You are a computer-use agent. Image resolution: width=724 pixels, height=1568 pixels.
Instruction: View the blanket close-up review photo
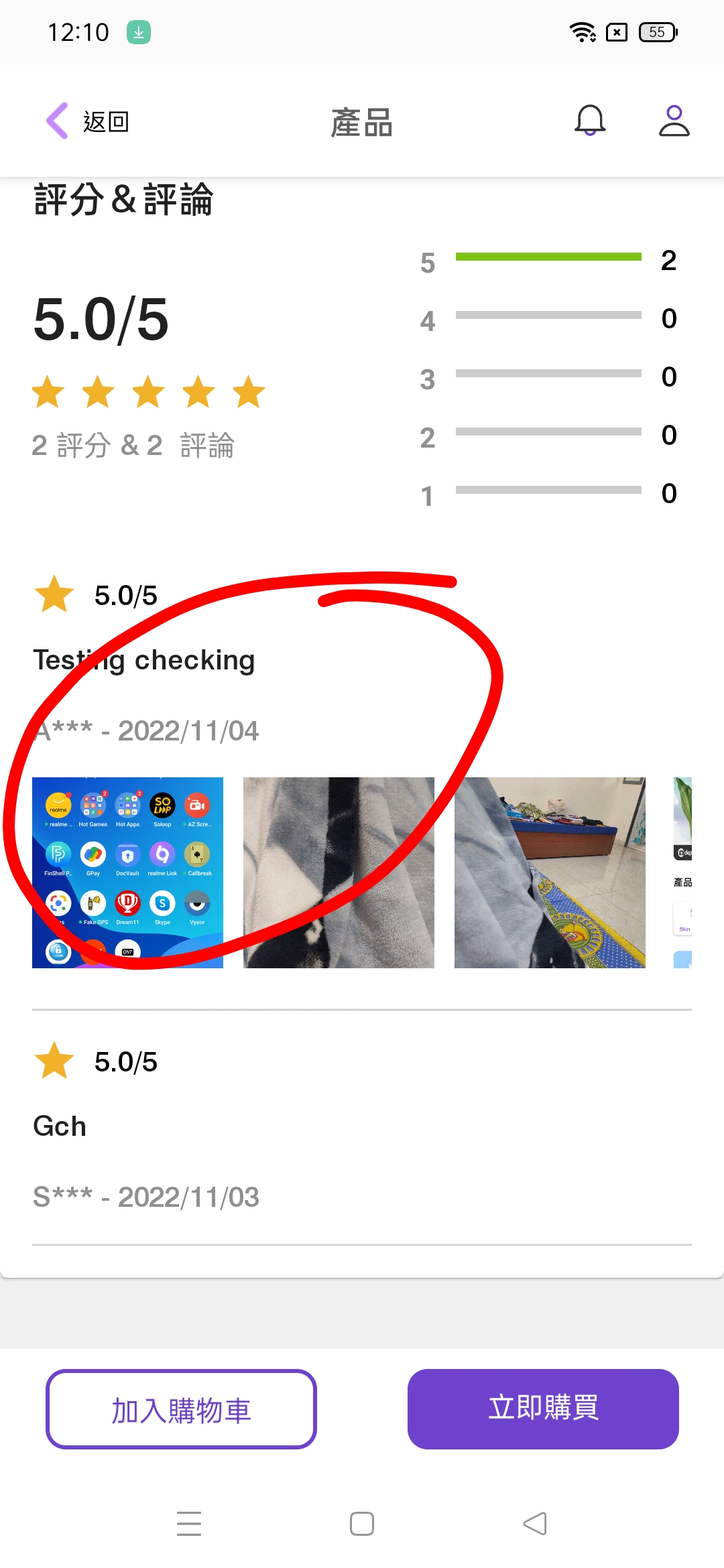[339, 872]
